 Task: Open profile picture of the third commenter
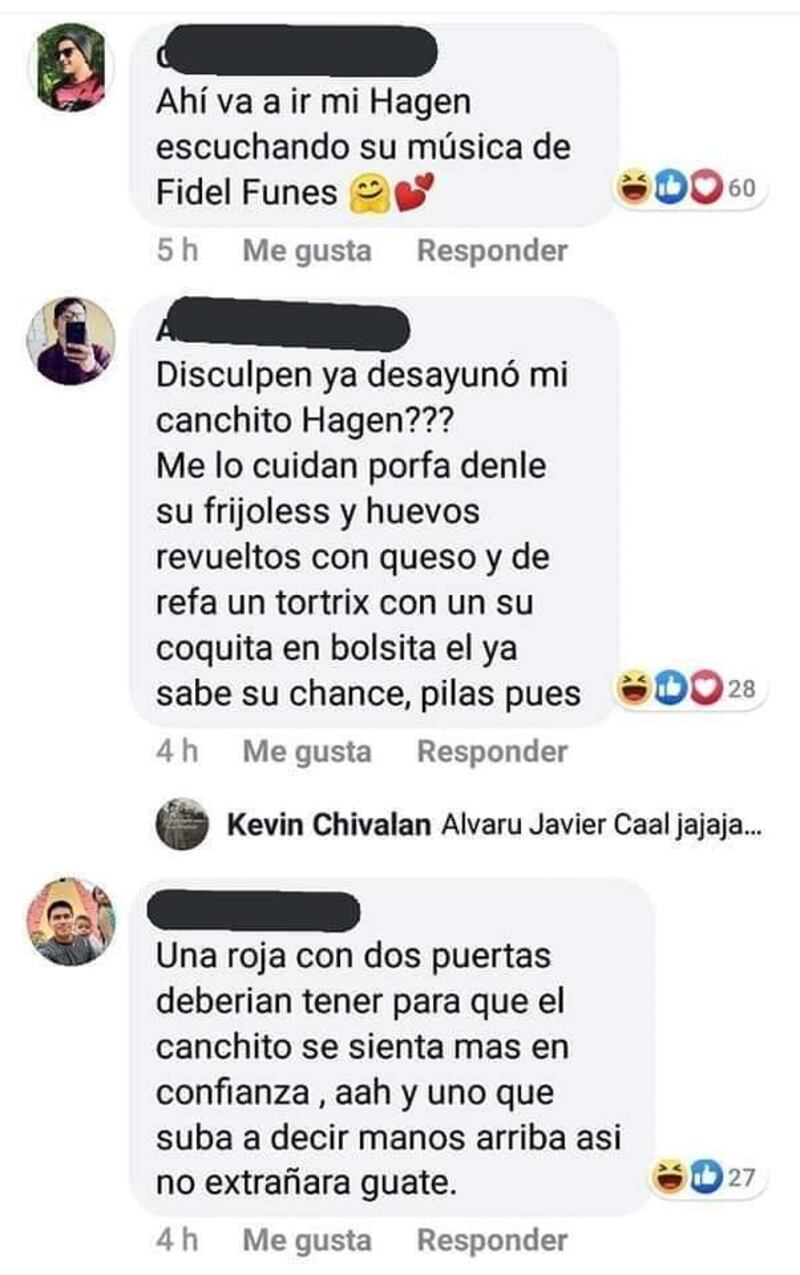point(71,922)
